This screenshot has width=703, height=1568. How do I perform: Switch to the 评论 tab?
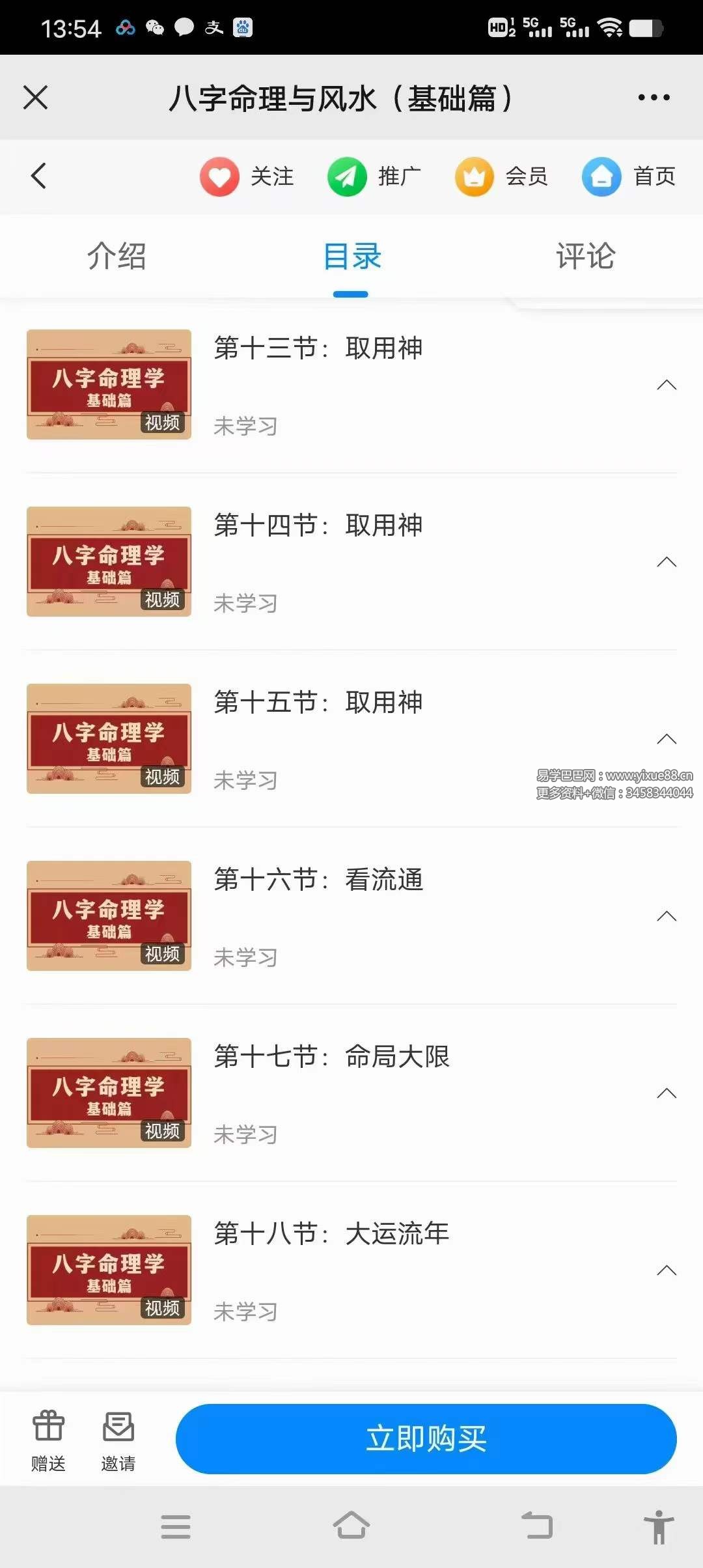[x=584, y=256]
